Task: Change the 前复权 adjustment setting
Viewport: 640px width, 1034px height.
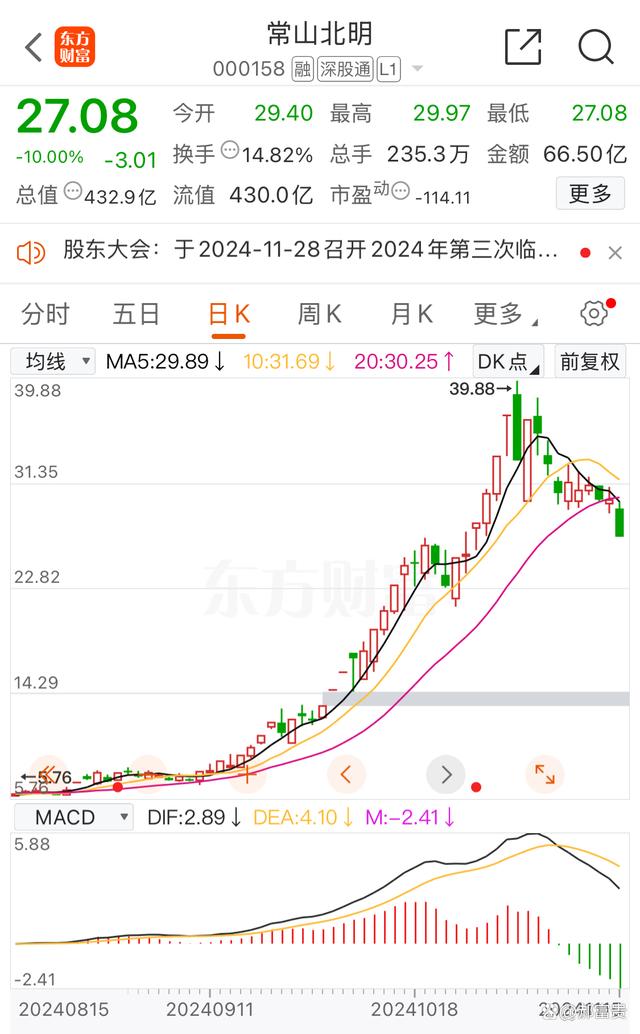Action: pos(589,361)
